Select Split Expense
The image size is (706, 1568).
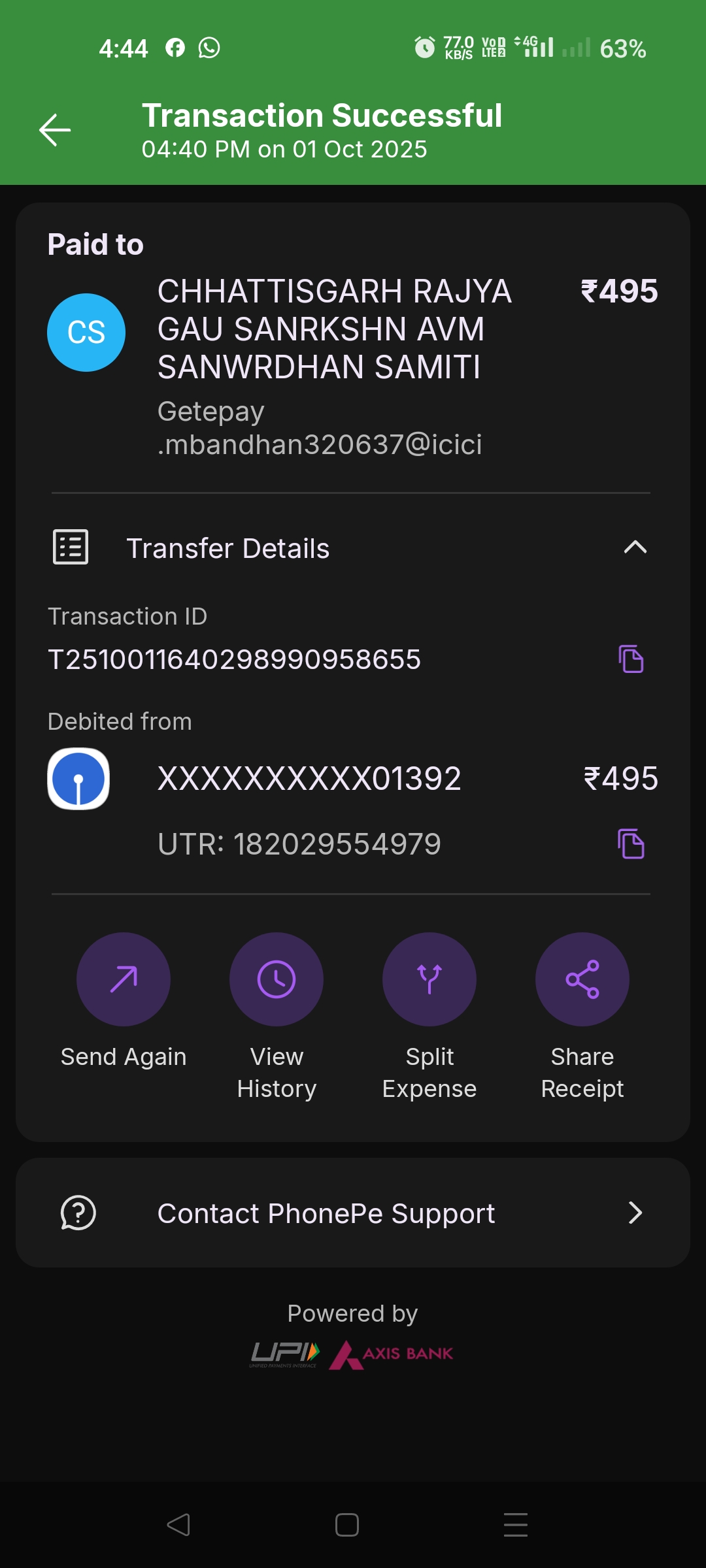tap(429, 979)
